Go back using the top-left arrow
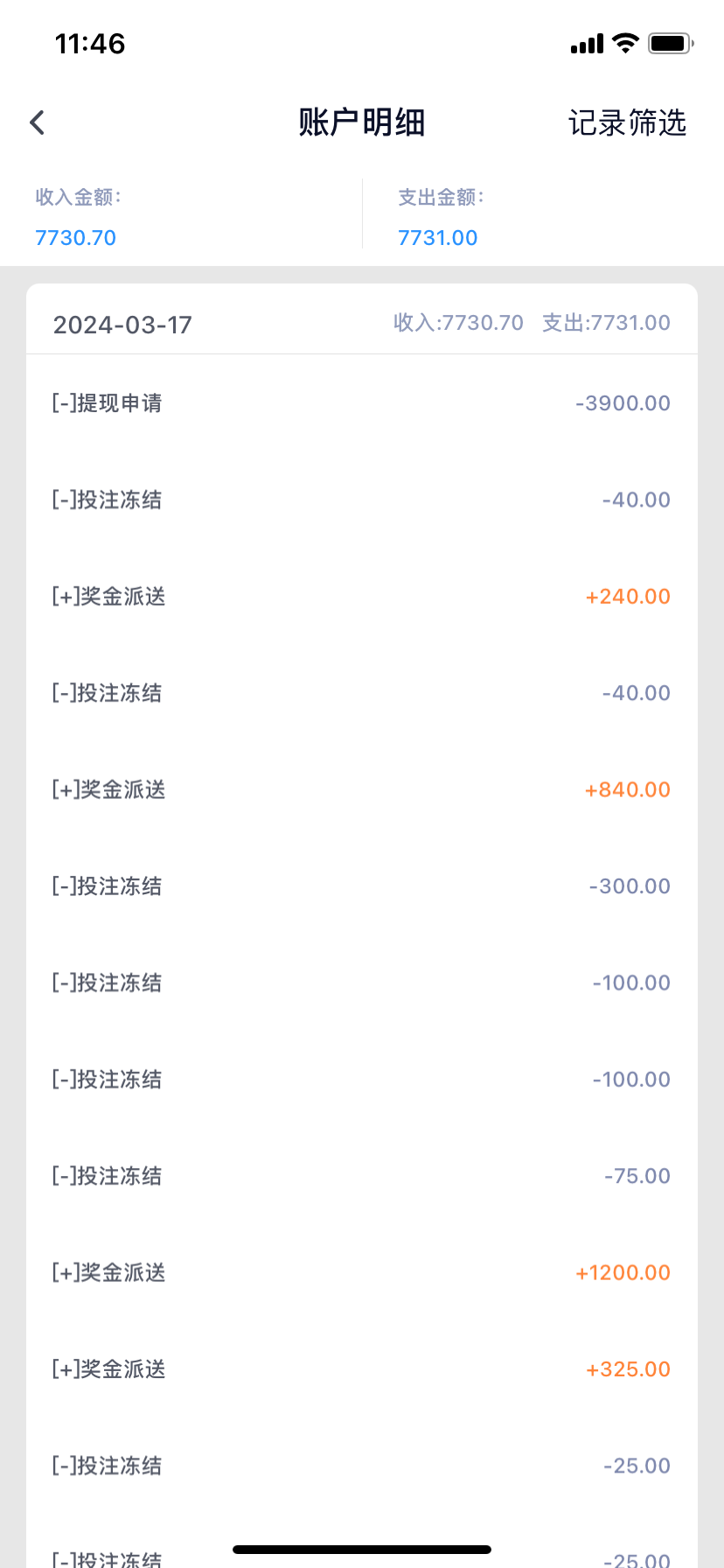 point(38,122)
